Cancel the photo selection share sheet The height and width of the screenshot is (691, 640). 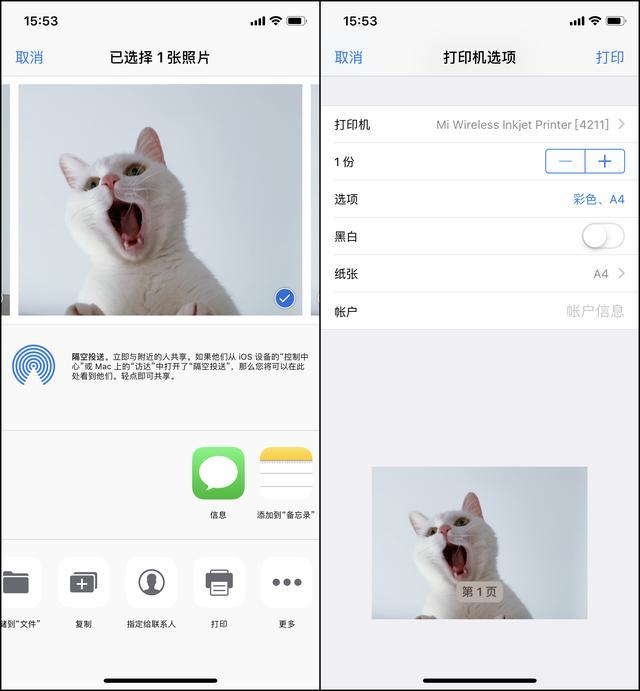coord(29,58)
